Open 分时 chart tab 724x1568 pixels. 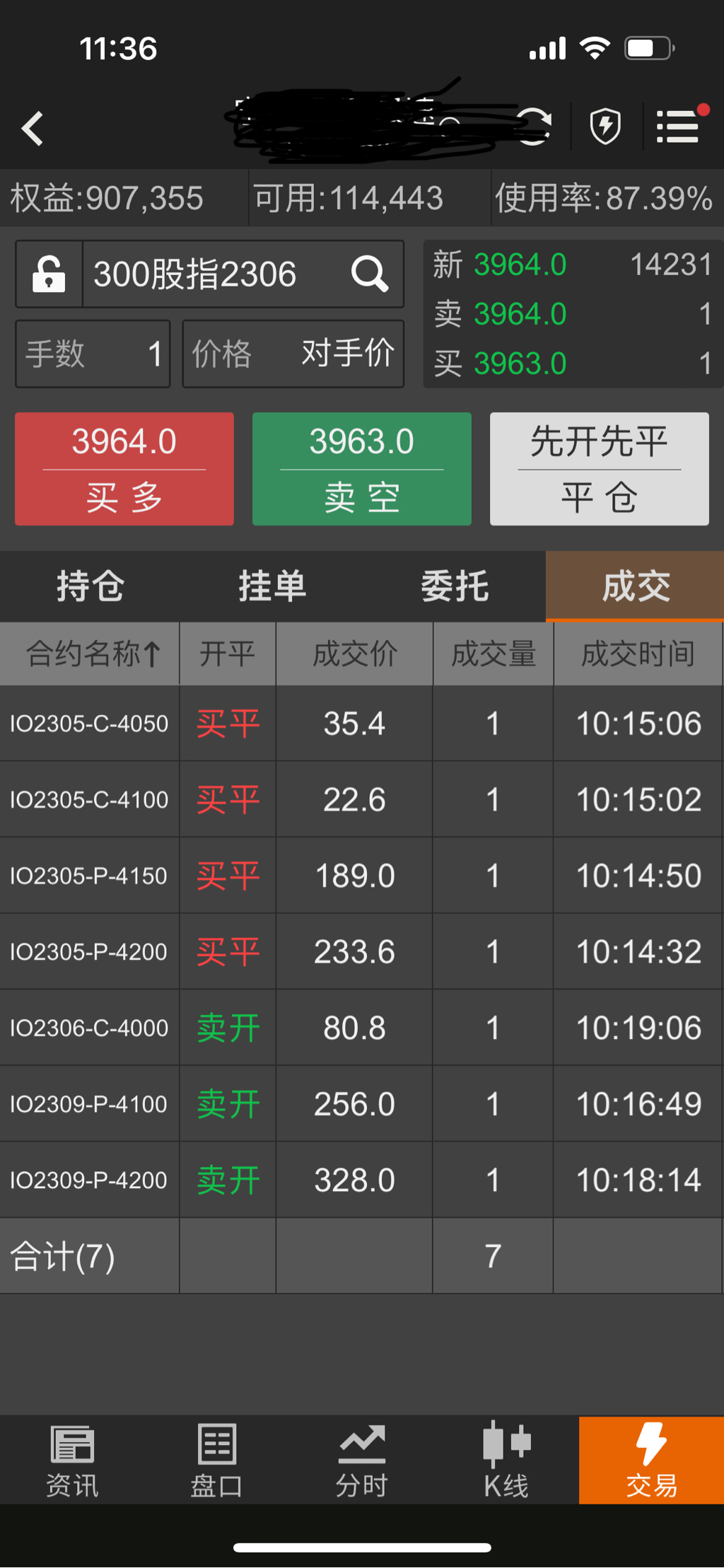click(x=362, y=1461)
